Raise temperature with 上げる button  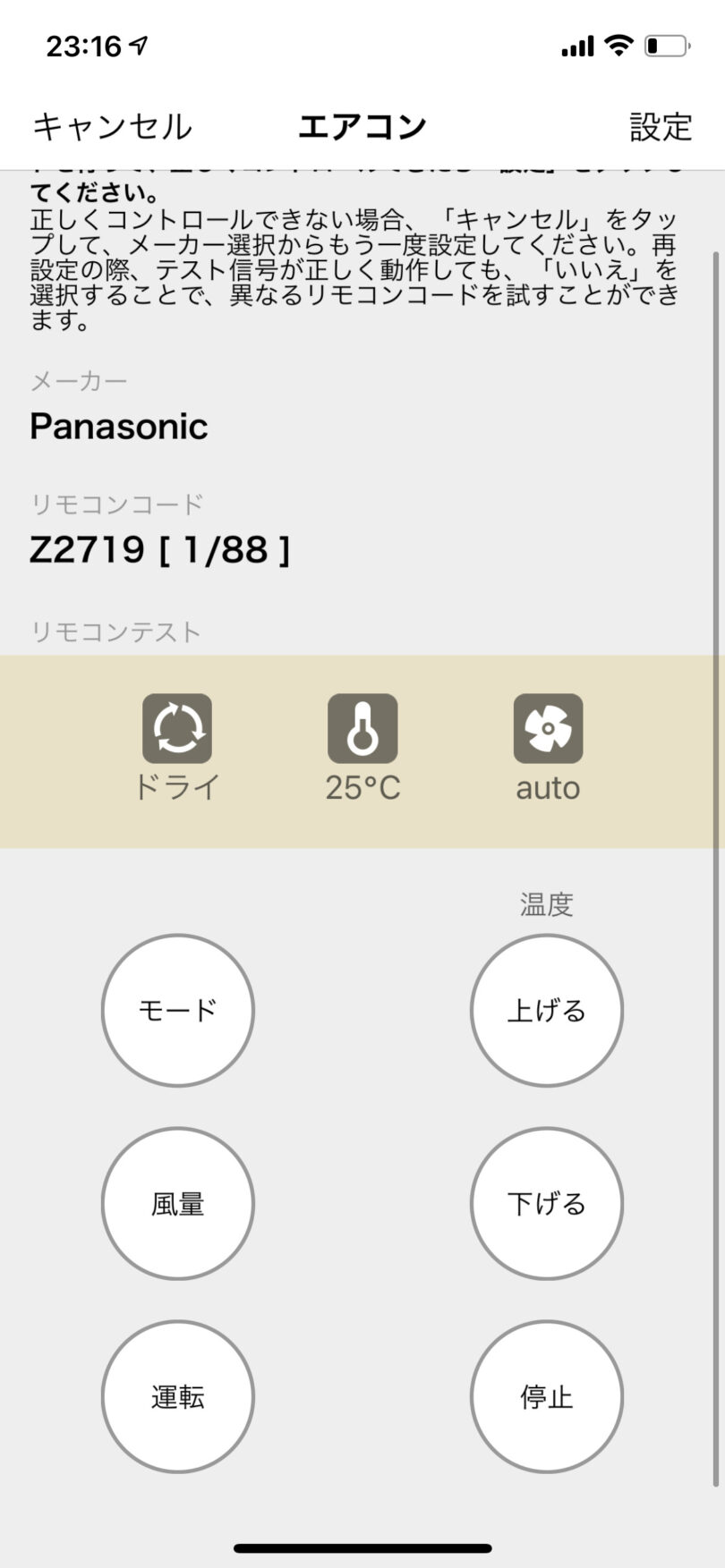click(x=546, y=1011)
